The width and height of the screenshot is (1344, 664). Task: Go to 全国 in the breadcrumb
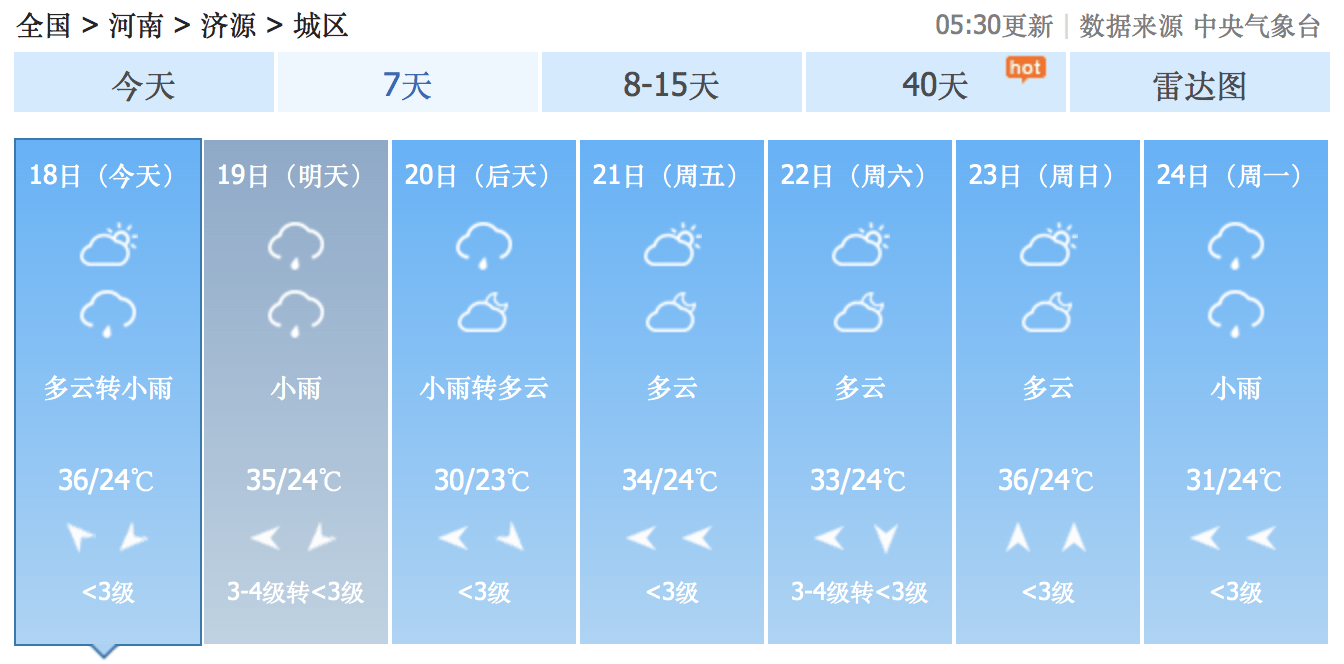click(x=44, y=26)
